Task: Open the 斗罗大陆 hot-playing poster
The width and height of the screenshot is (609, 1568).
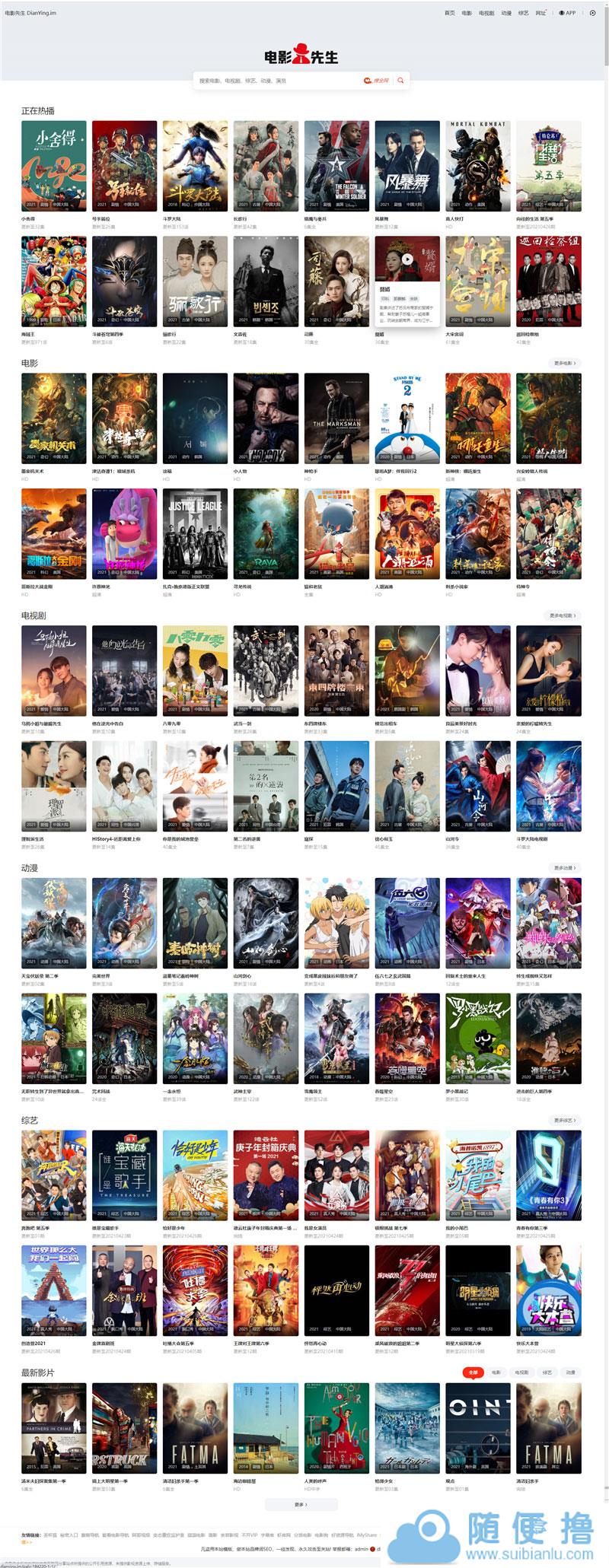Action: (x=195, y=165)
